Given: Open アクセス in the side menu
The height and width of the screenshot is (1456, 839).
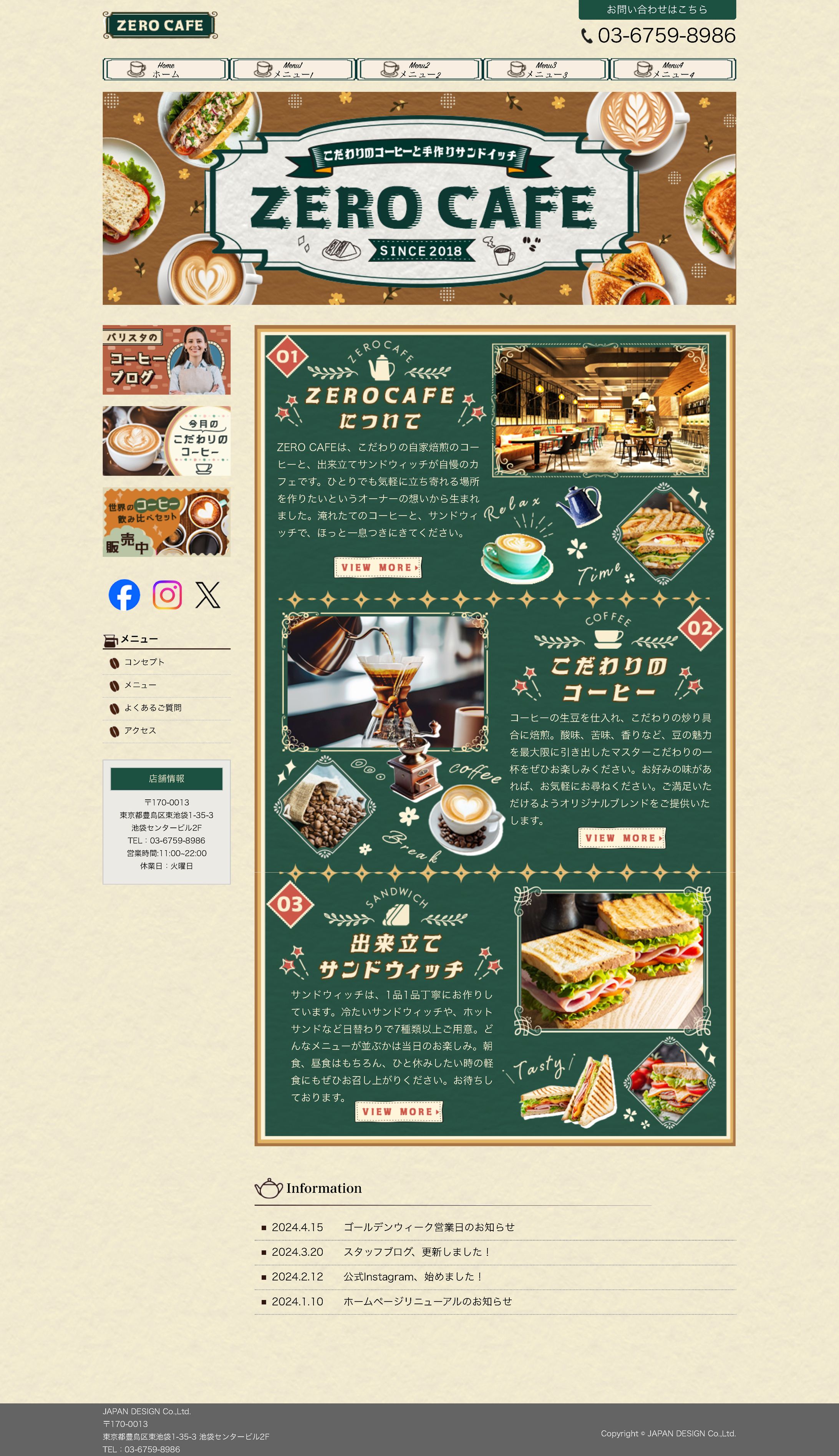Looking at the screenshot, I should (140, 731).
